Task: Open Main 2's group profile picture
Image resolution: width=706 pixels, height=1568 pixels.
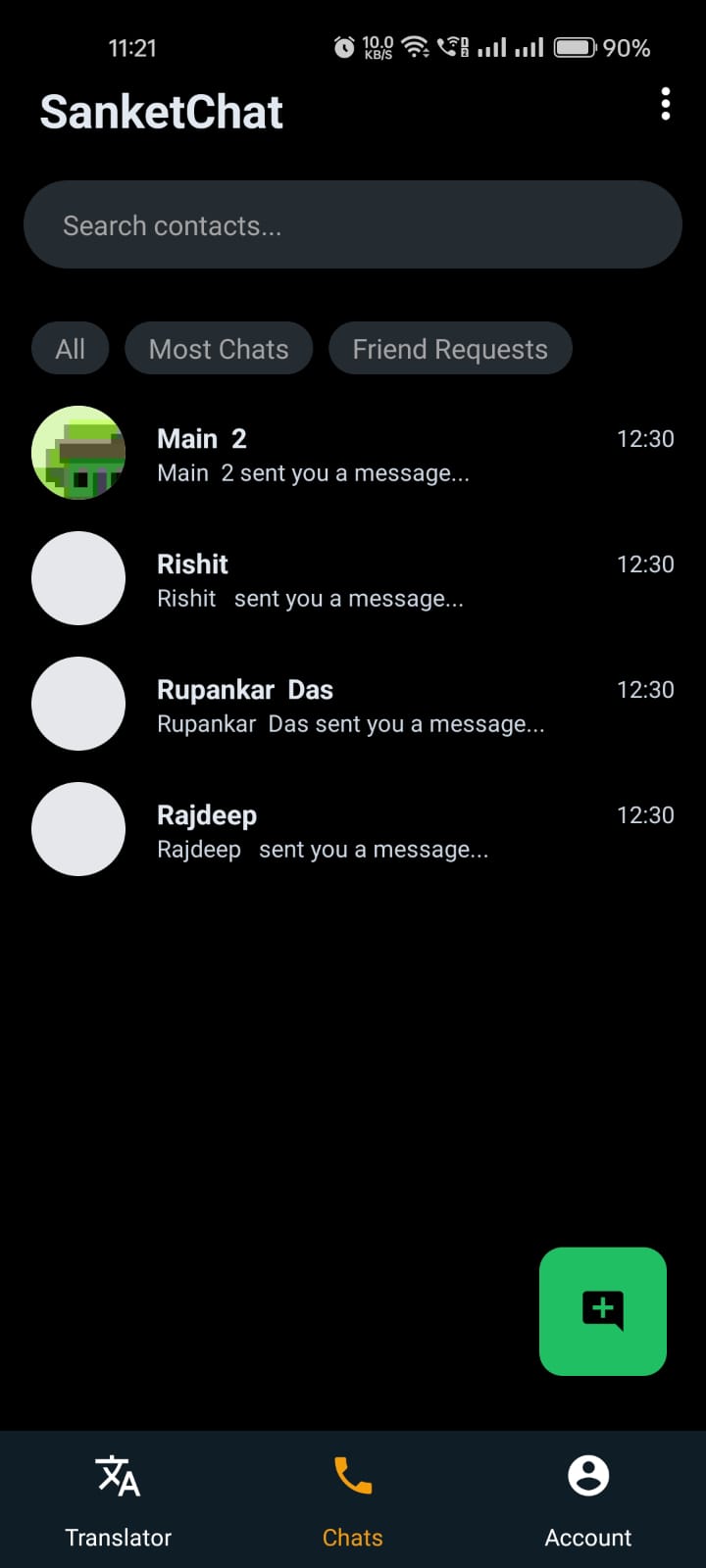Action: [78, 453]
